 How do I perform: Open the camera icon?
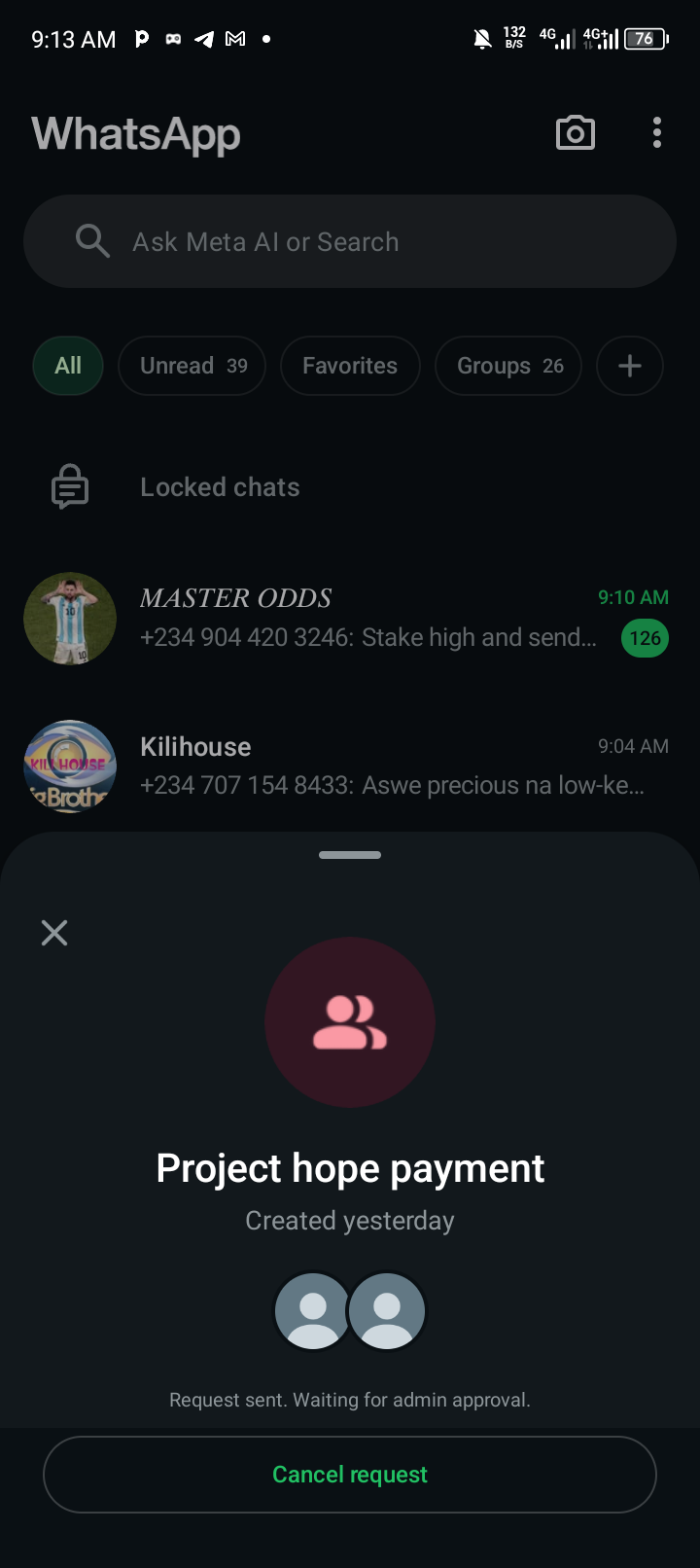[x=575, y=133]
